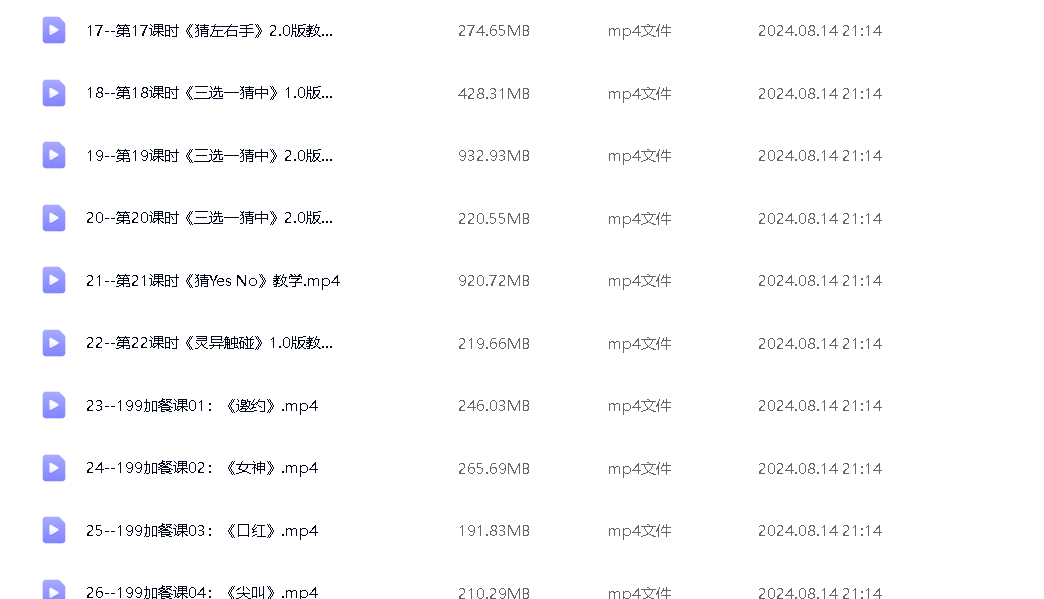Open 24 加餐课02《女神》.mp4
Screen dimensions: 1044x599
(202, 468)
